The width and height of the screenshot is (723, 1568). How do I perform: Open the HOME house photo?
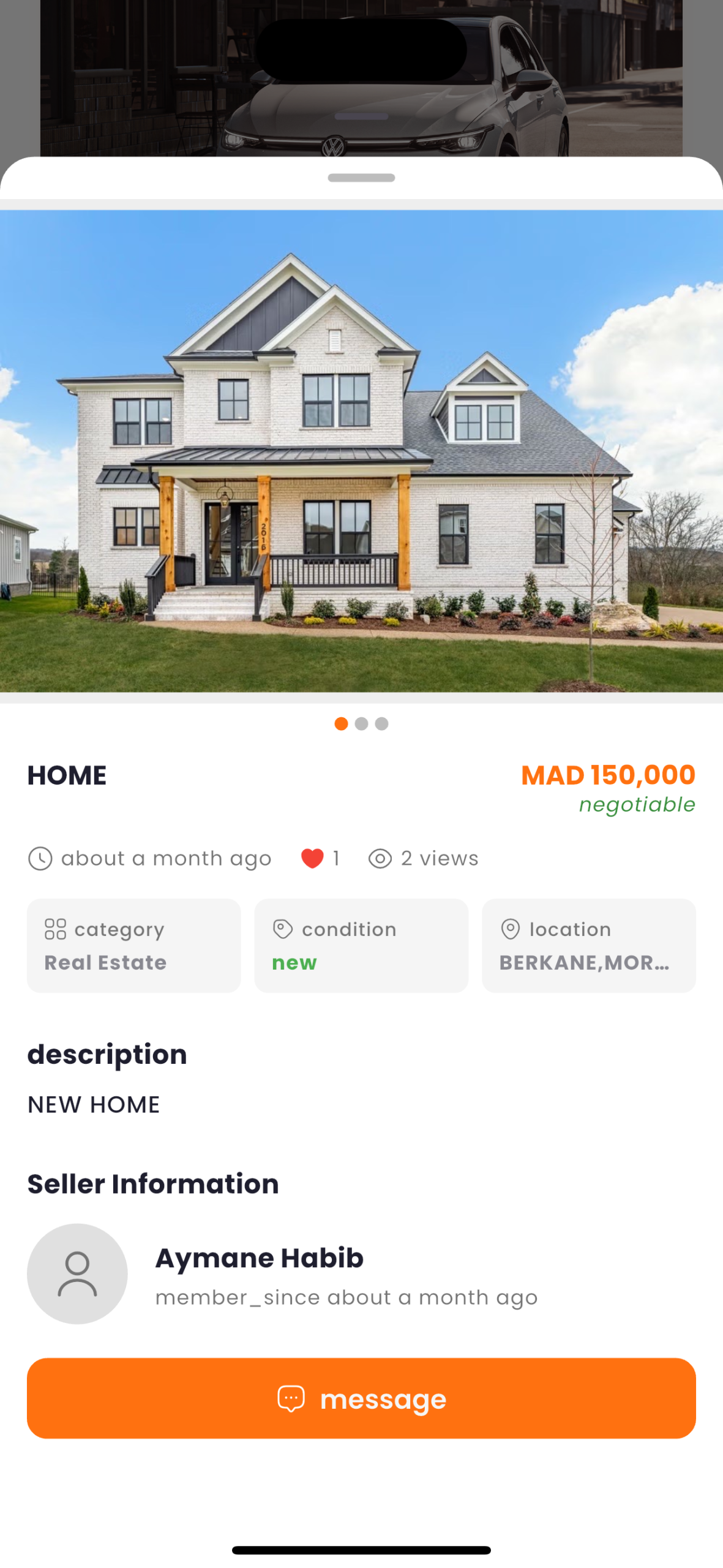coord(361,451)
